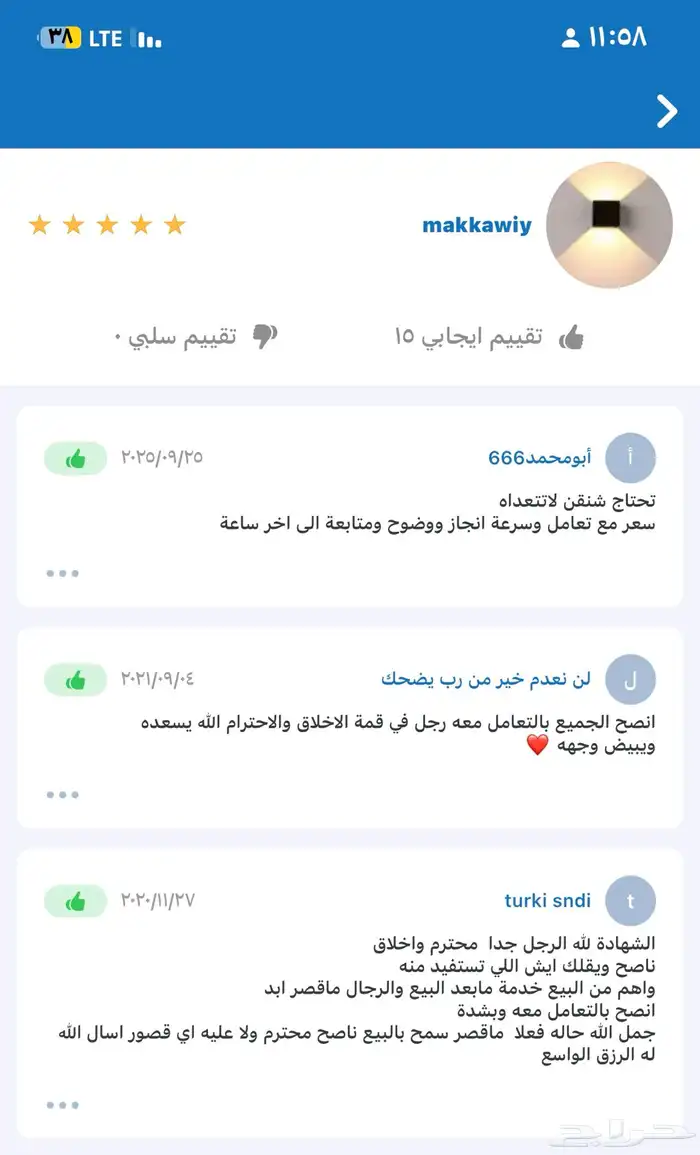
Task: View turki sndi's profile
Action: (548, 901)
